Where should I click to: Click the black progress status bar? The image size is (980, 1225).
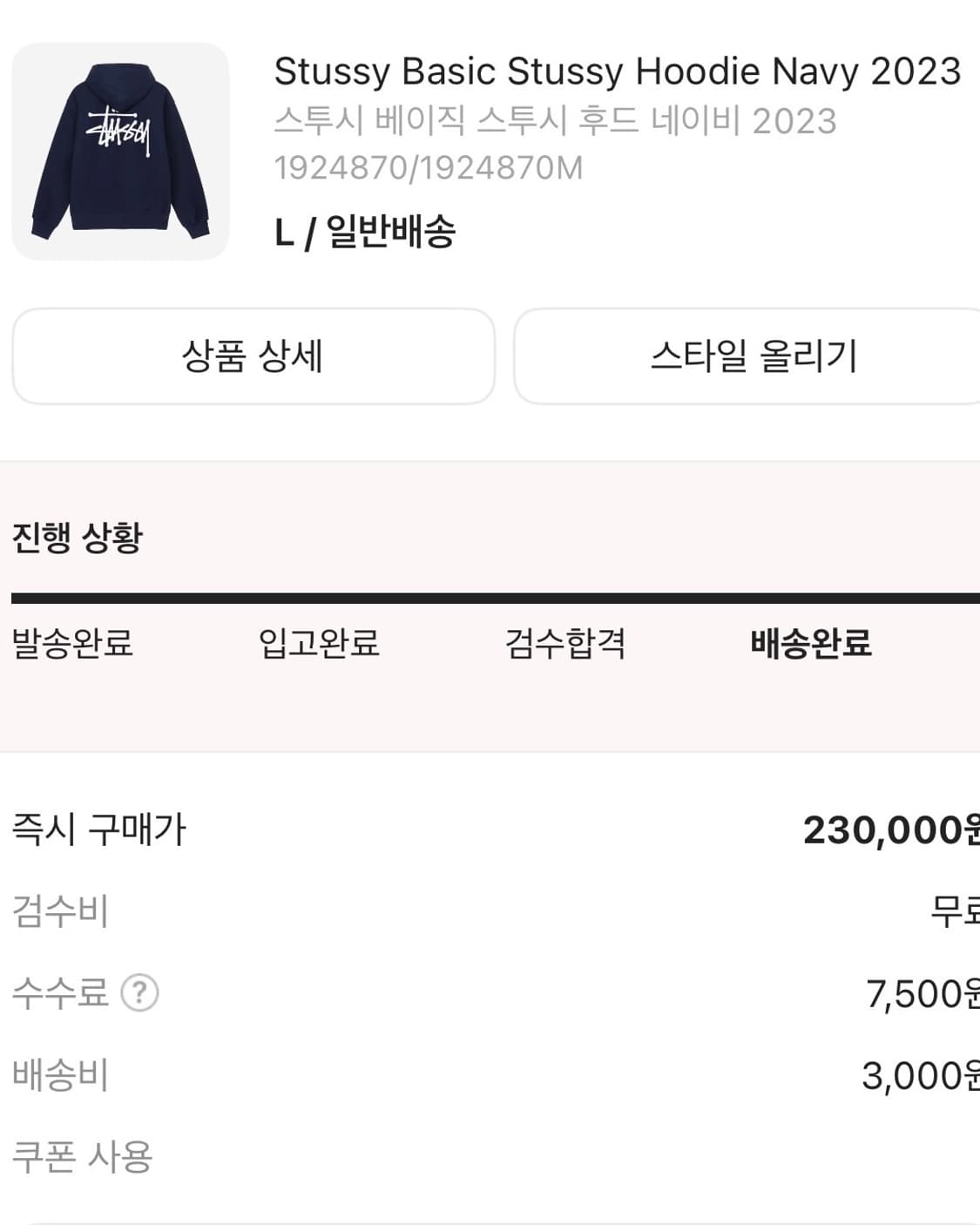point(488,594)
